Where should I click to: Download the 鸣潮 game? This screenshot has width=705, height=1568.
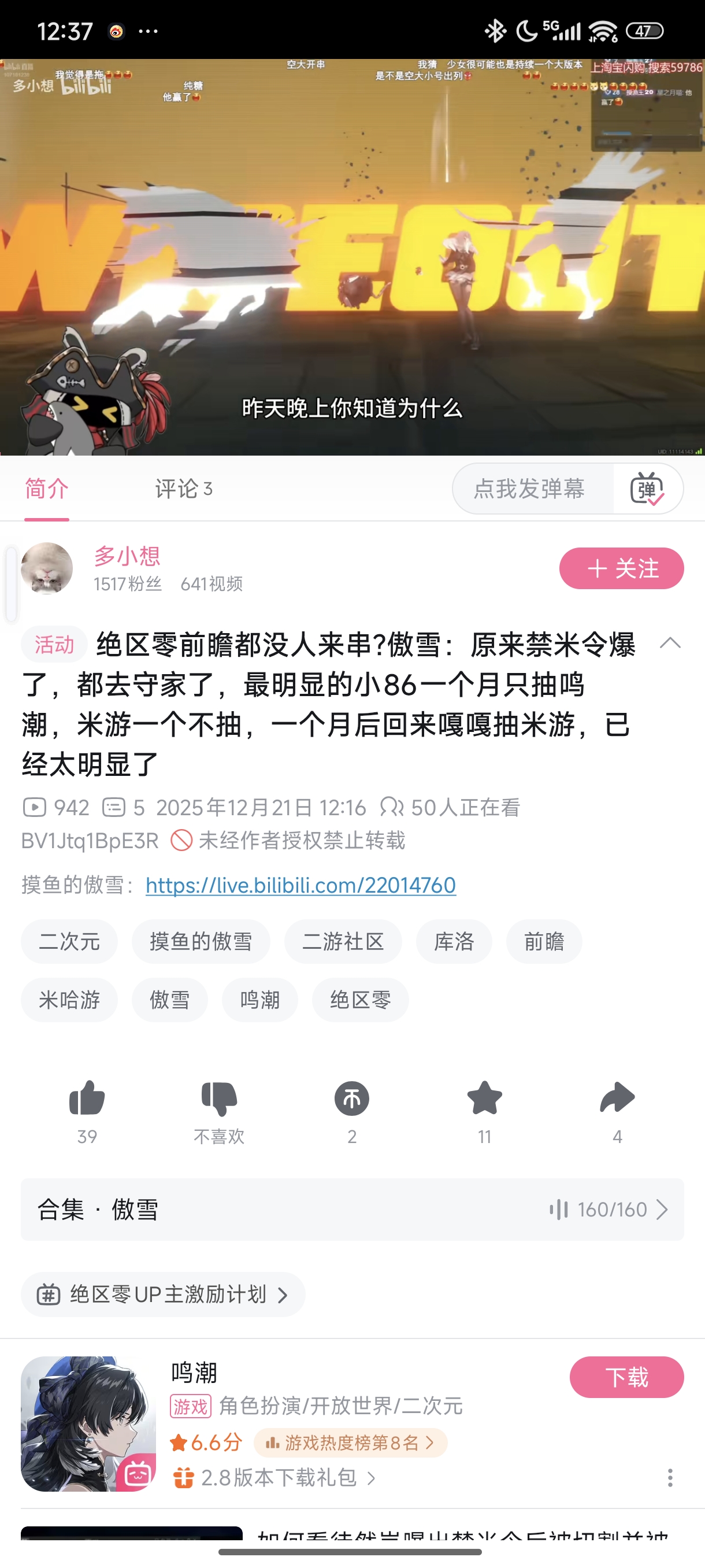[626, 1377]
